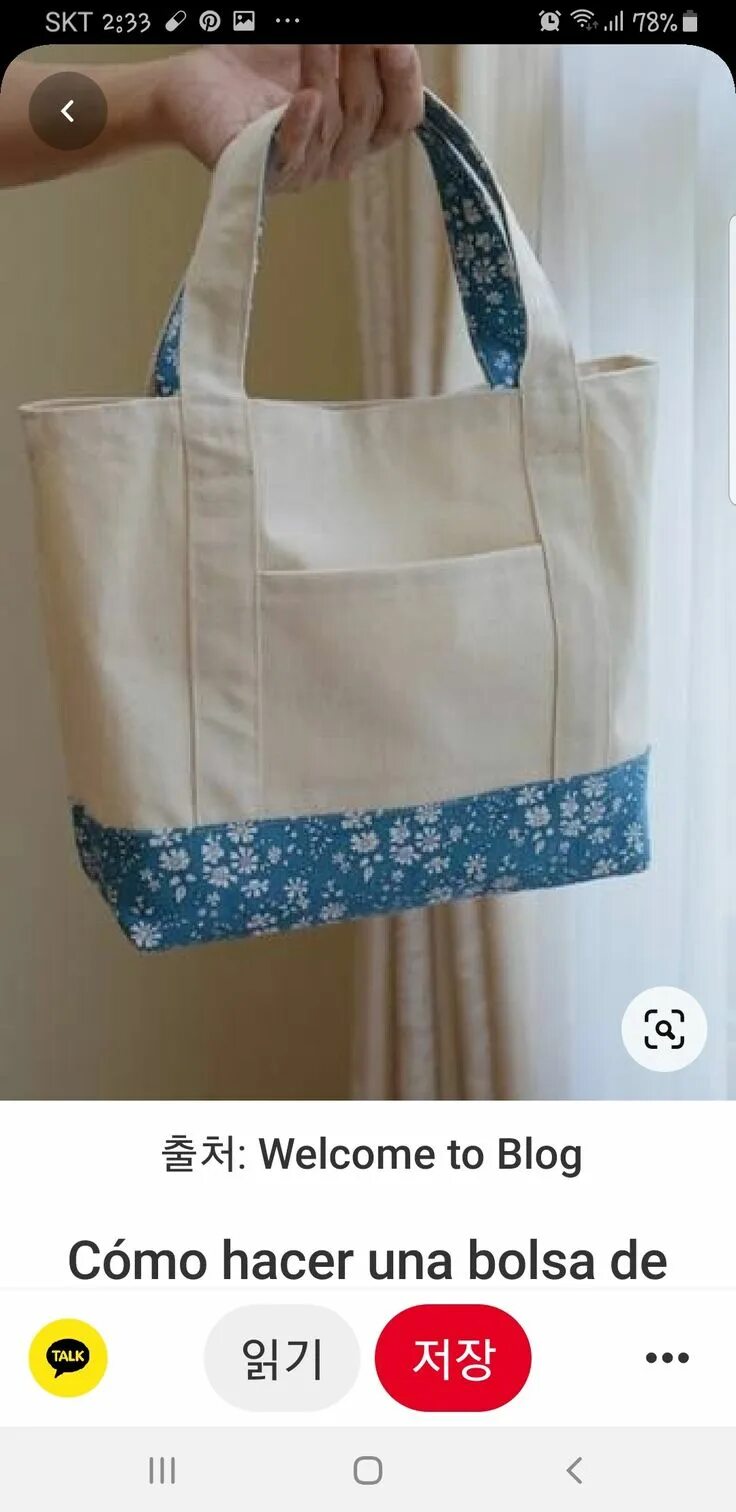Tap the system back button
The width and height of the screenshot is (736, 1512).
point(573,1469)
